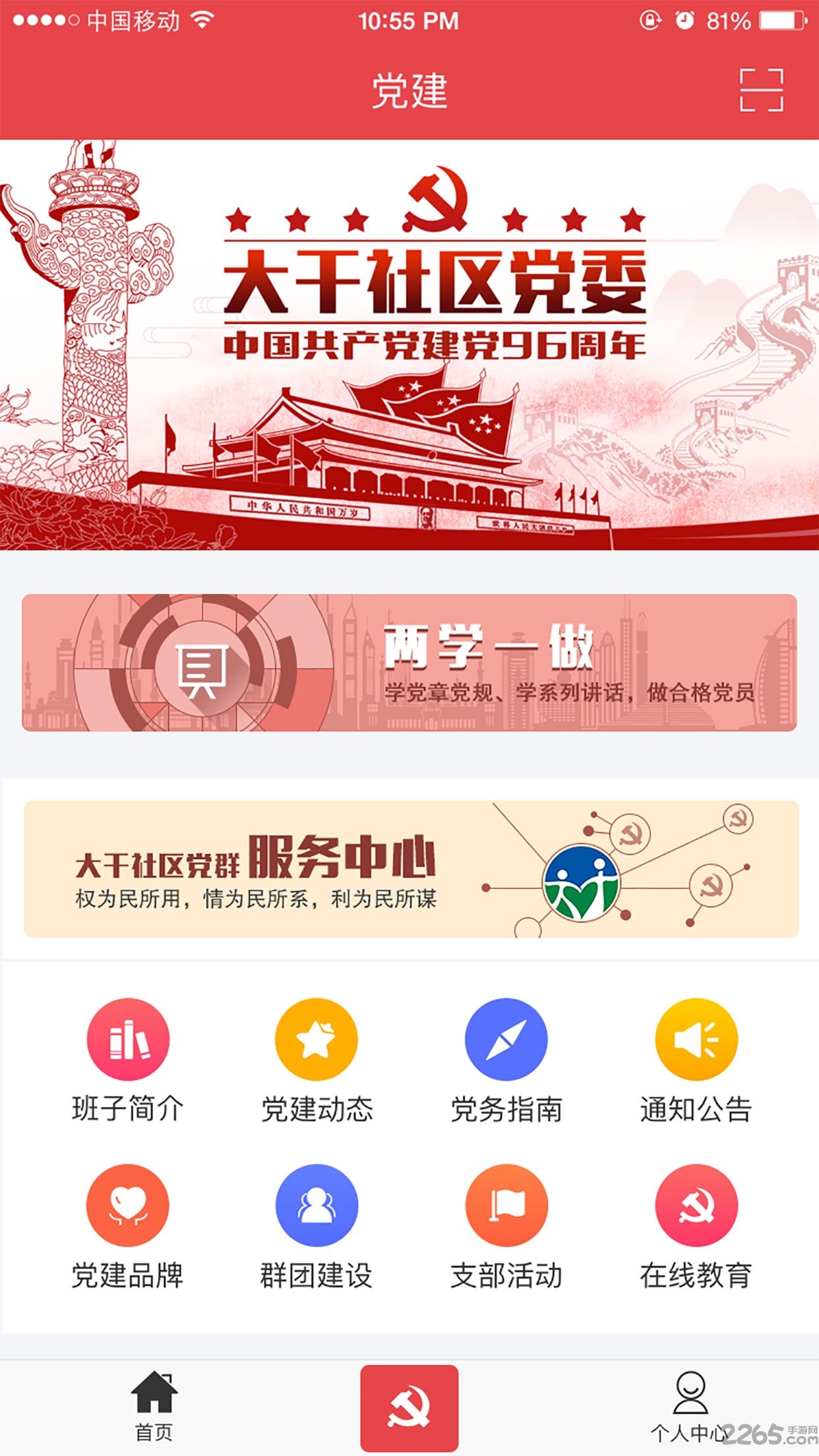Open the 党群服务中心 banner
Image resolution: width=819 pixels, height=1456 pixels.
pyautogui.click(x=409, y=868)
